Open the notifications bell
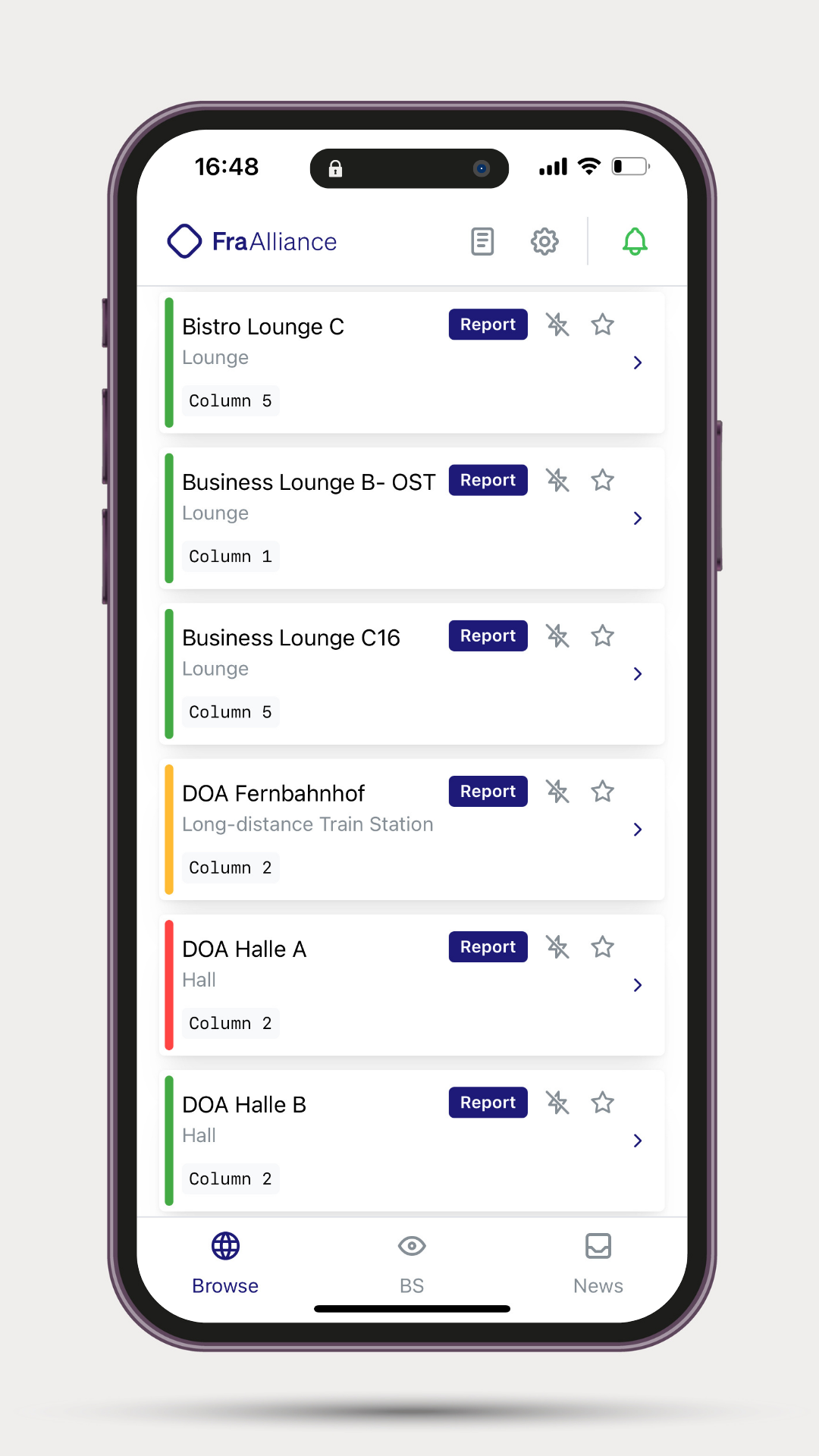This screenshot has height=1456, width=819. [635, 242]
